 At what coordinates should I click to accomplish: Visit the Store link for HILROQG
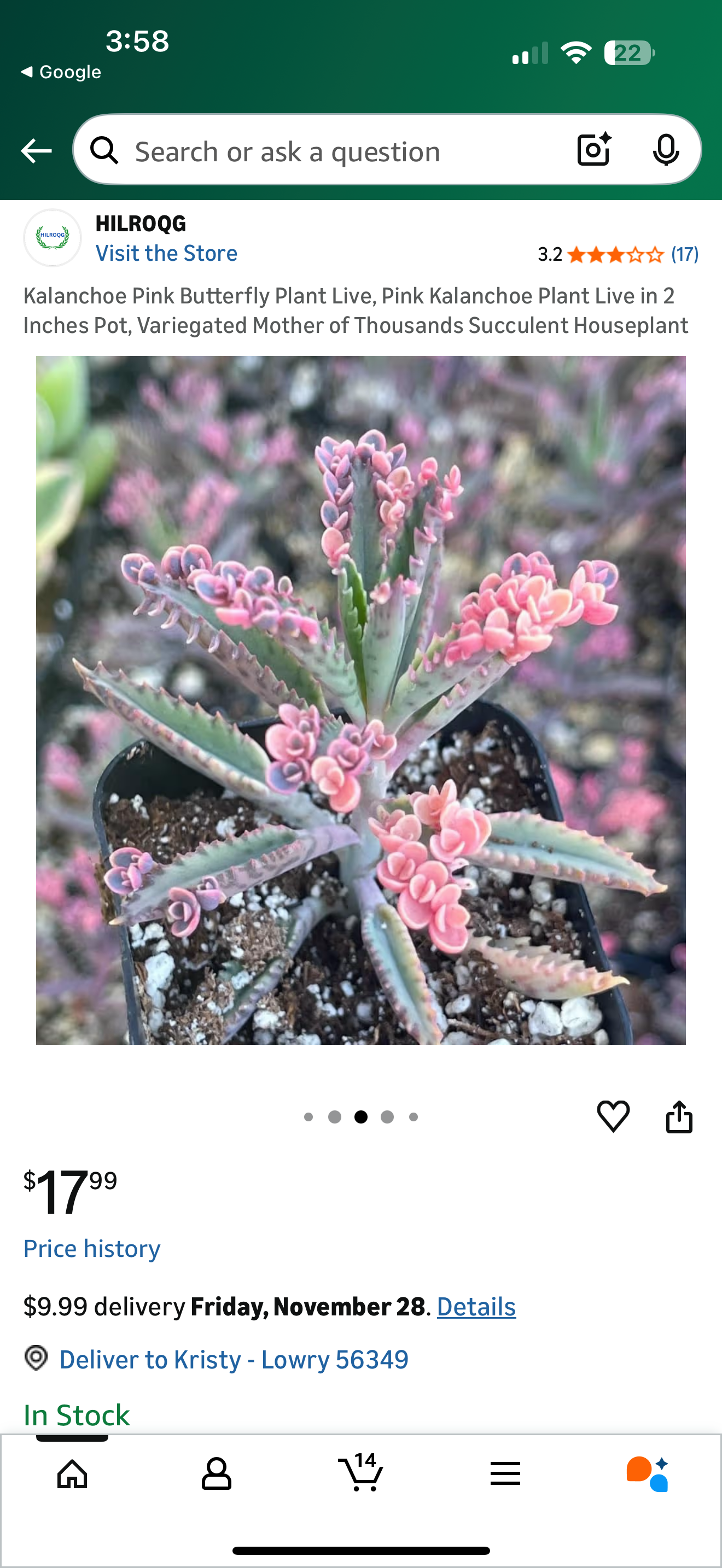pyautogui.click(x=166, y=253)
